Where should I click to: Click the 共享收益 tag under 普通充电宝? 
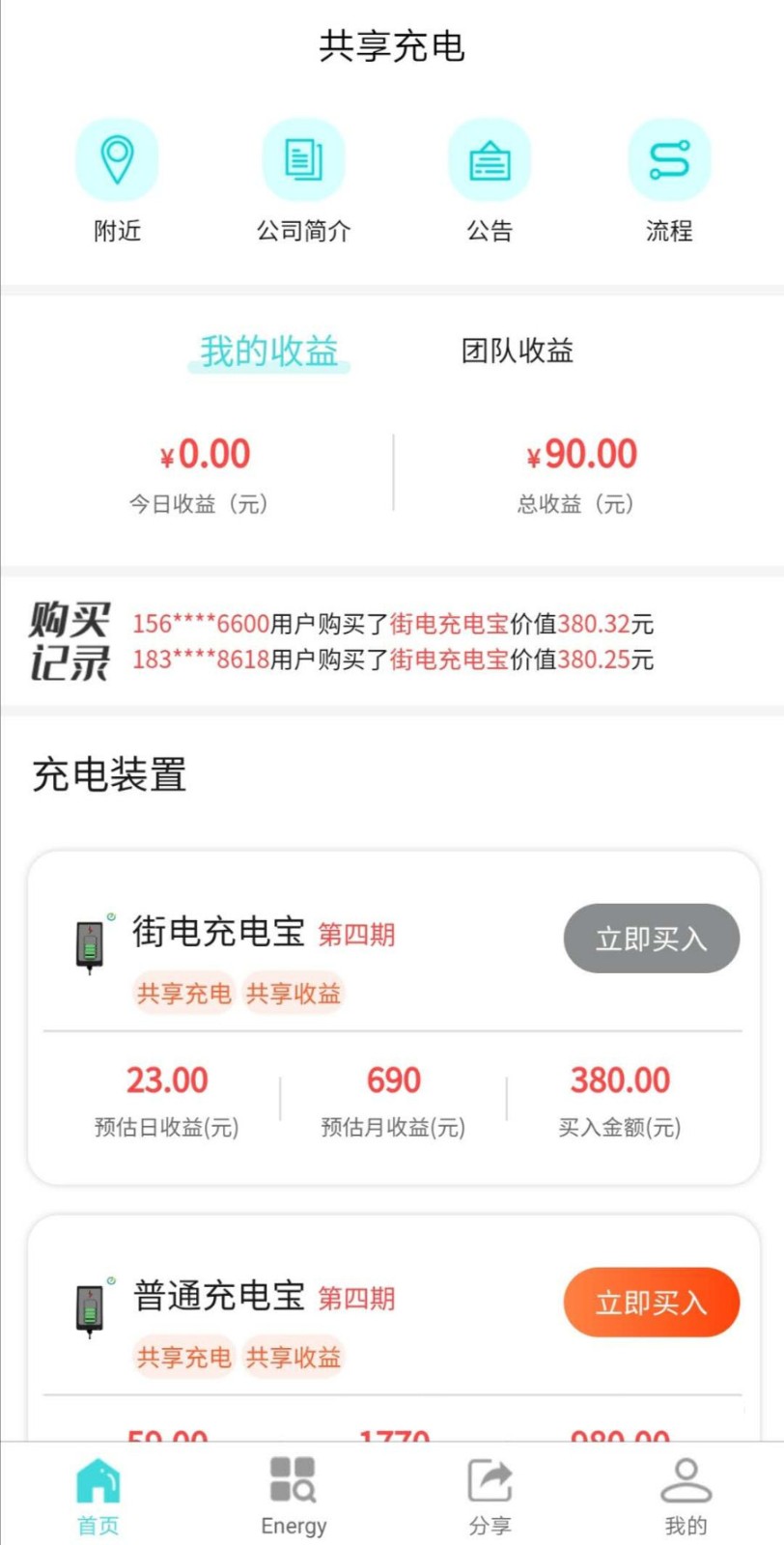click(x=294, y=1357)
